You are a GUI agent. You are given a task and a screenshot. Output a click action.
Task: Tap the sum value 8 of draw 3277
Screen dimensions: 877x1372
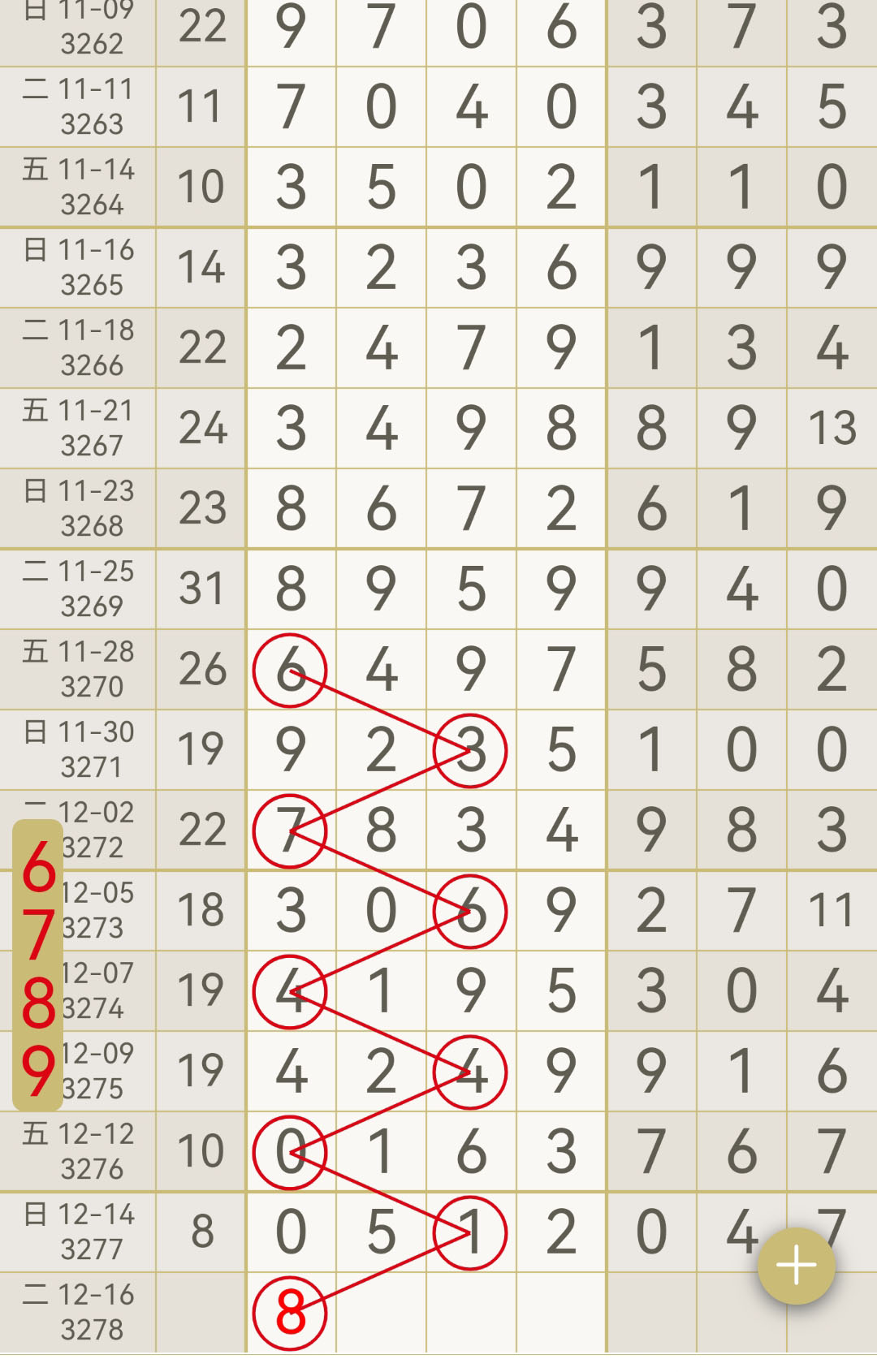[201, 1231]
